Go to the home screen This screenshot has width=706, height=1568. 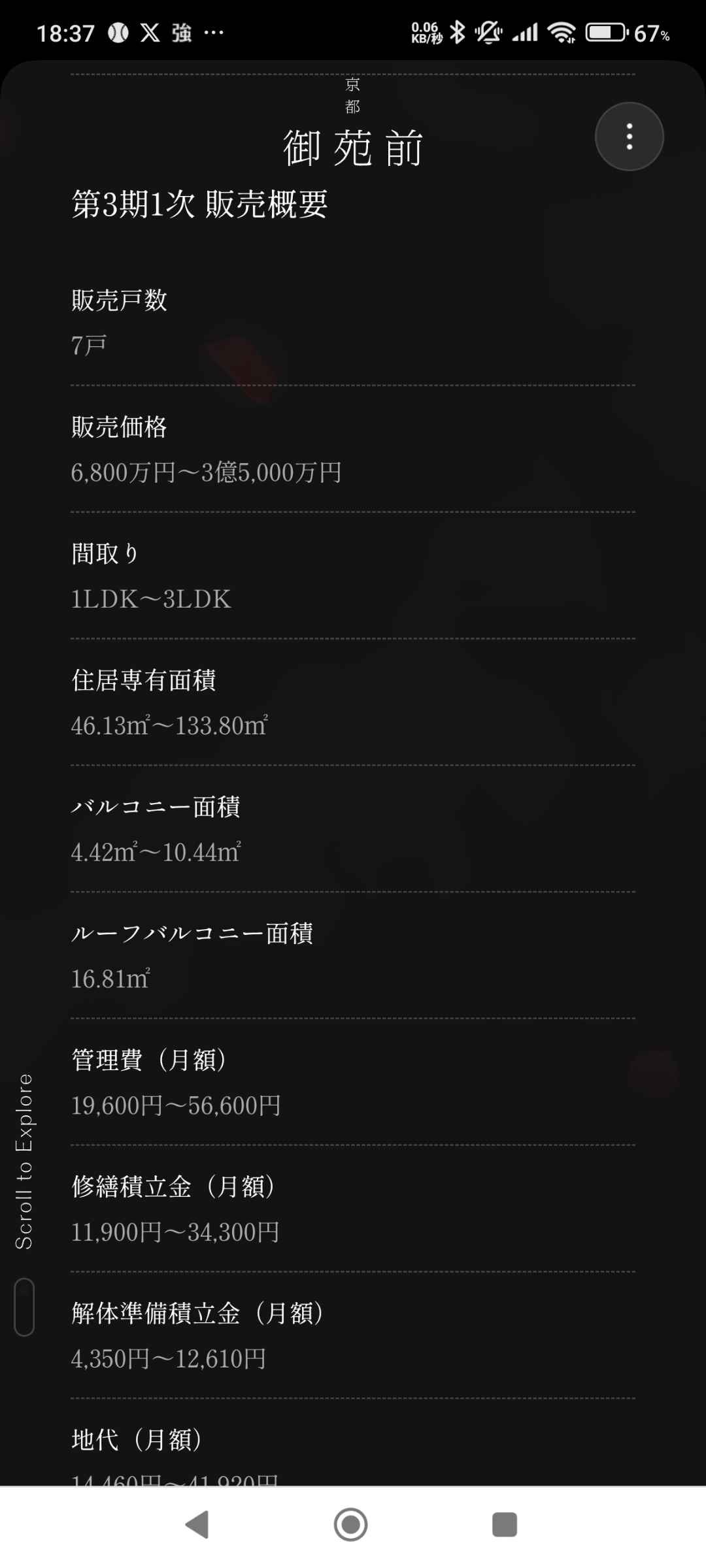(x=351, y=1525)
